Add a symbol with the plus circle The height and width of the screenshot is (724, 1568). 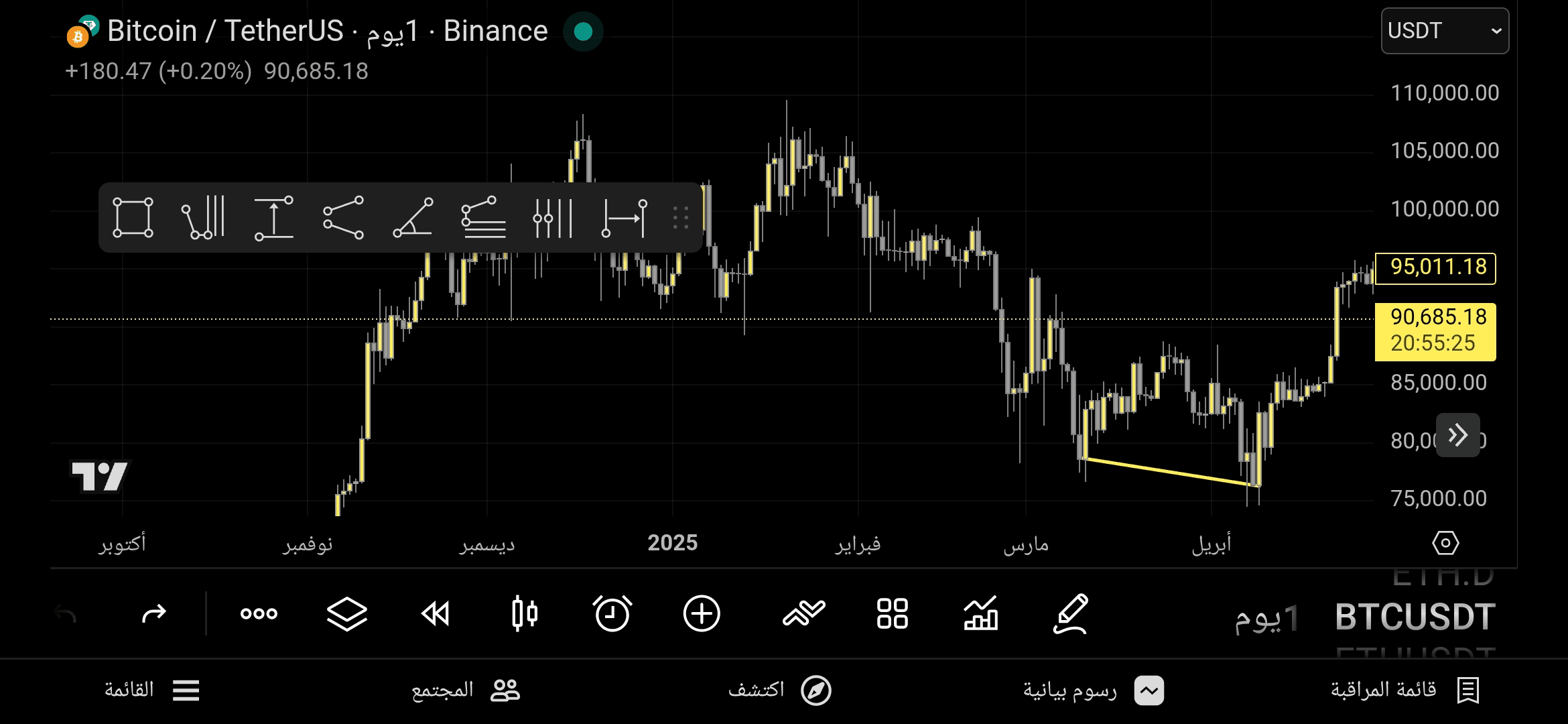pyautogui.click(x=702, y=613)
